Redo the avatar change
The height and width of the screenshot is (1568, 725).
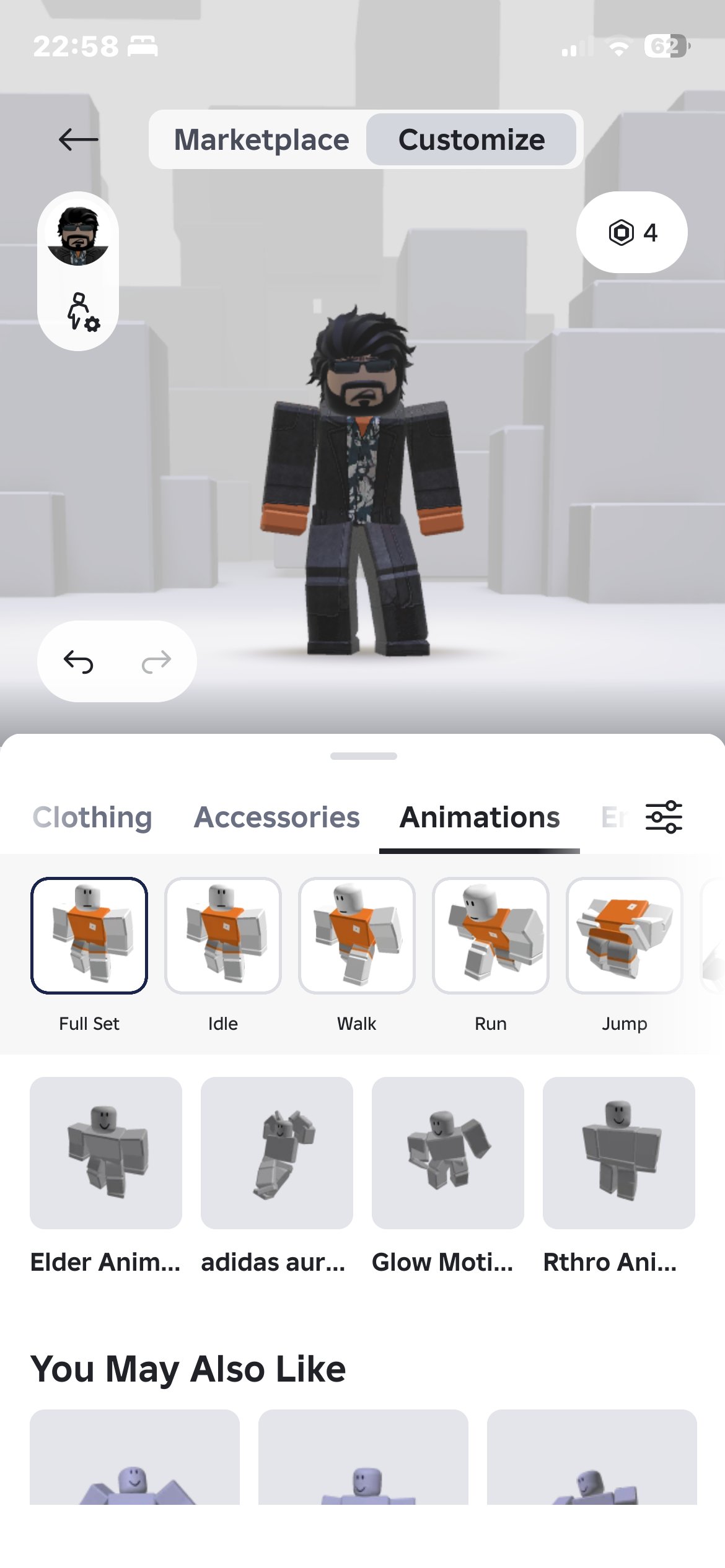[x=156, y=661]
